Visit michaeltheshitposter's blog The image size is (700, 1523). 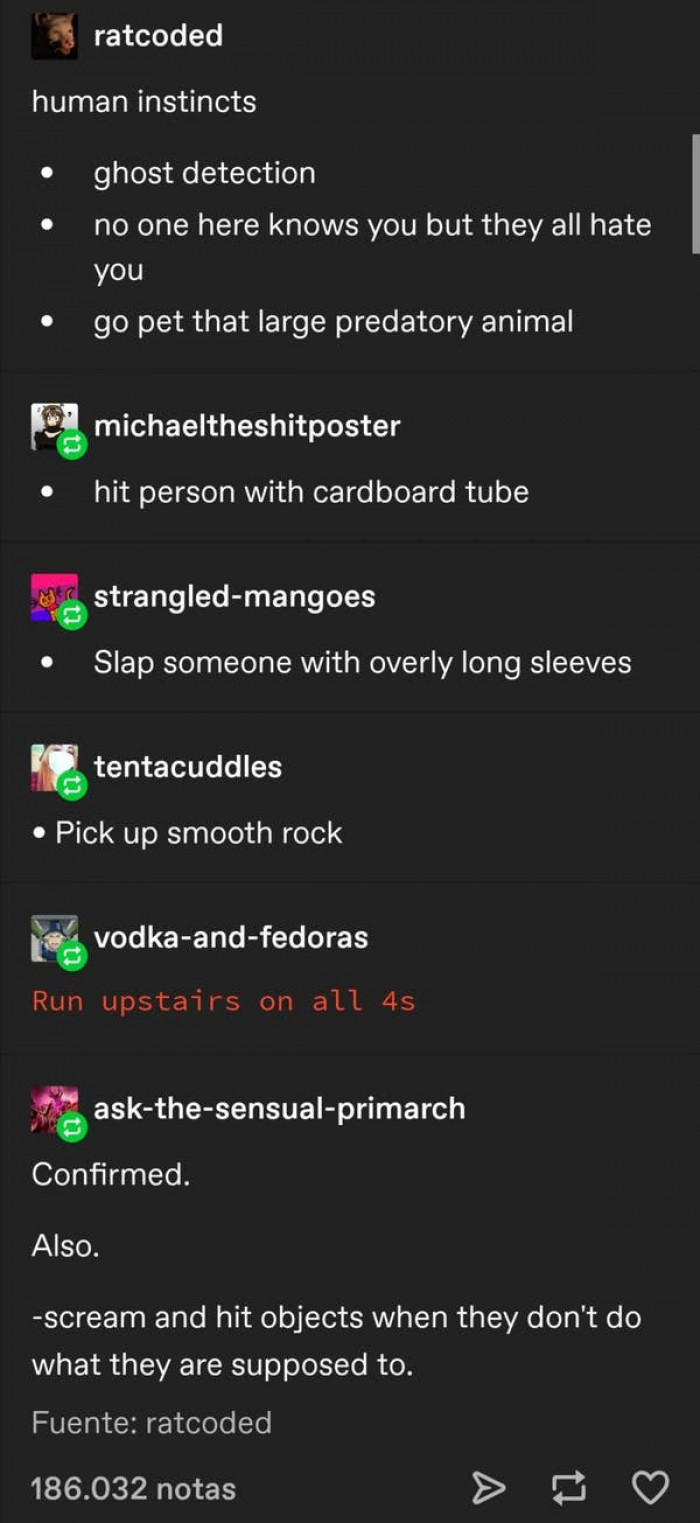[x=246, y=425]
